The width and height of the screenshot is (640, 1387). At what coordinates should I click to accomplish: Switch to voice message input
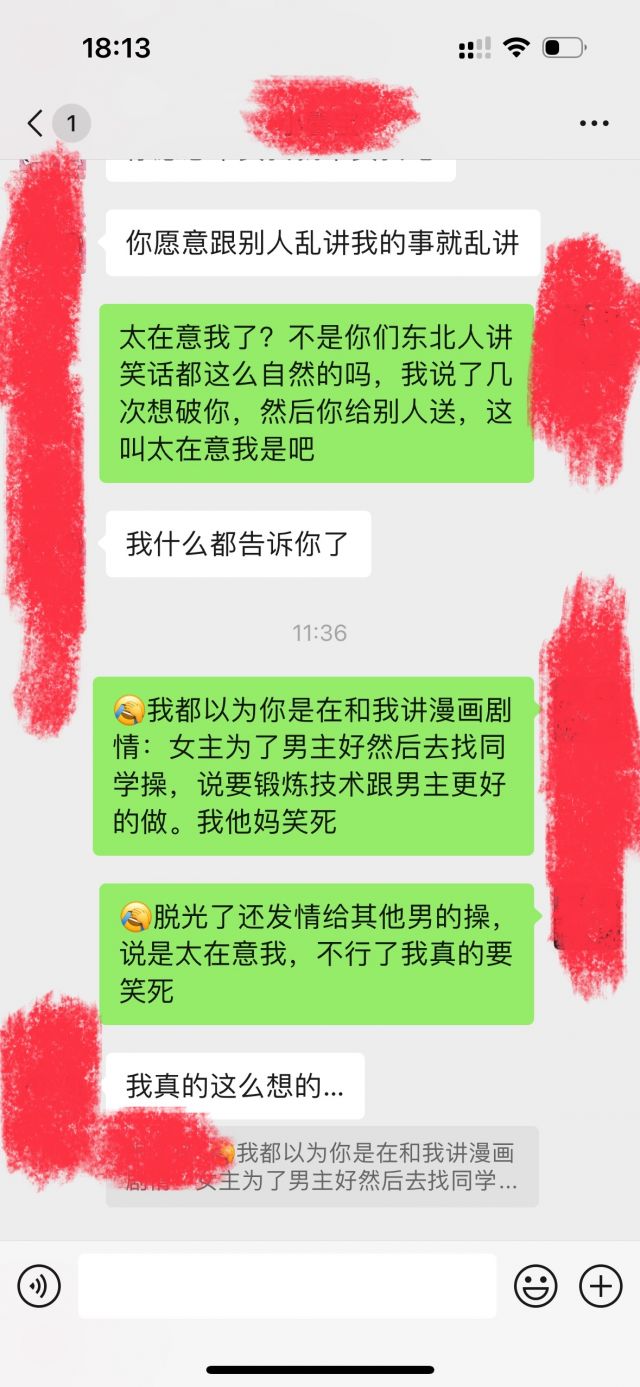coord(39,1286)
